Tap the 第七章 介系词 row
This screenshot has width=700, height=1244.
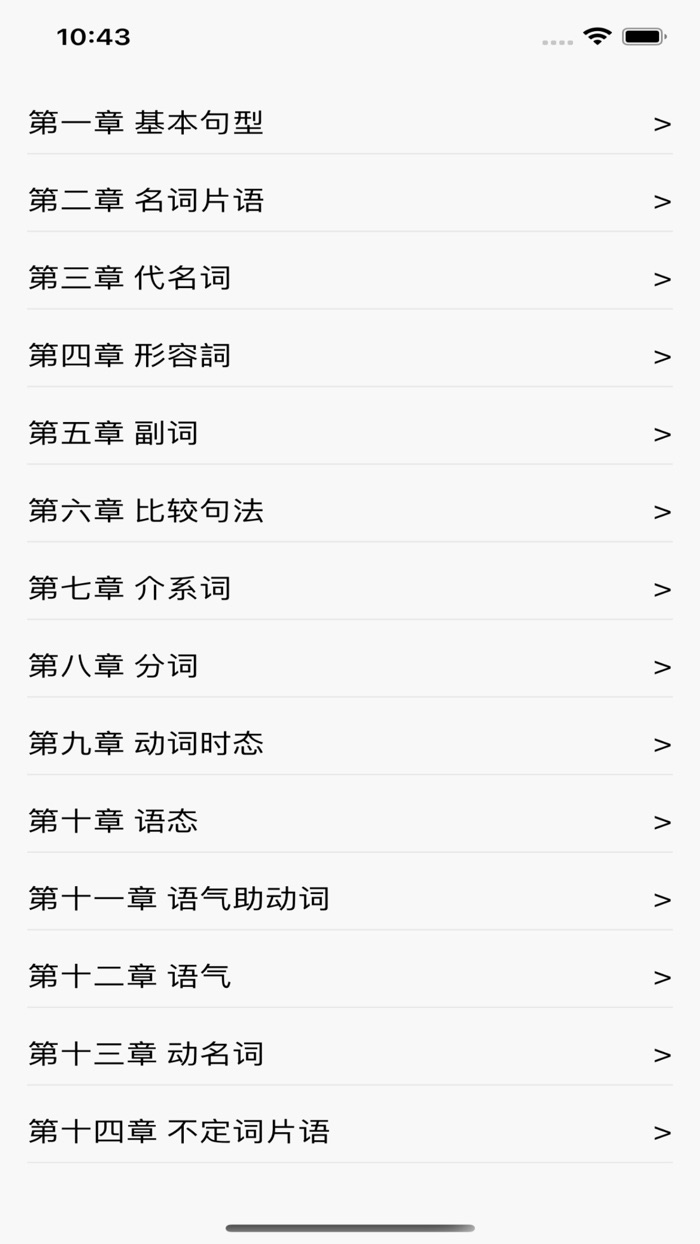tap(350, 589)
